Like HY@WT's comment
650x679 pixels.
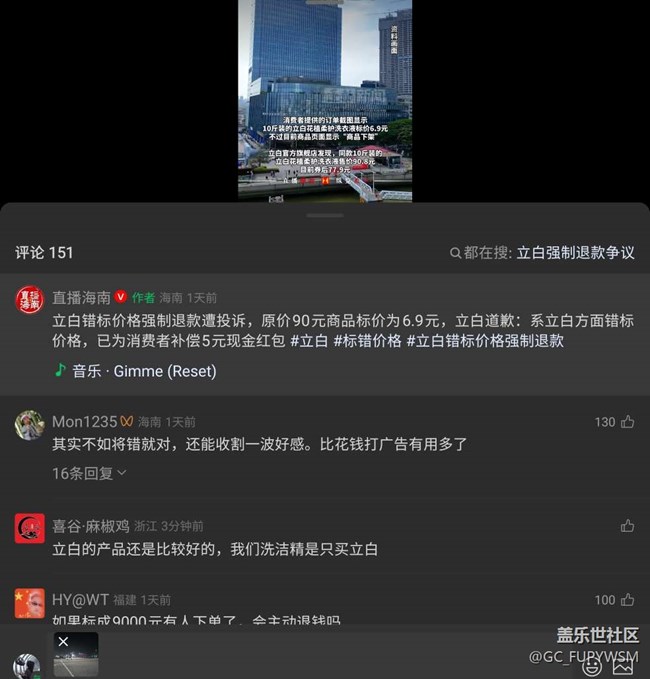coord(627,600)
